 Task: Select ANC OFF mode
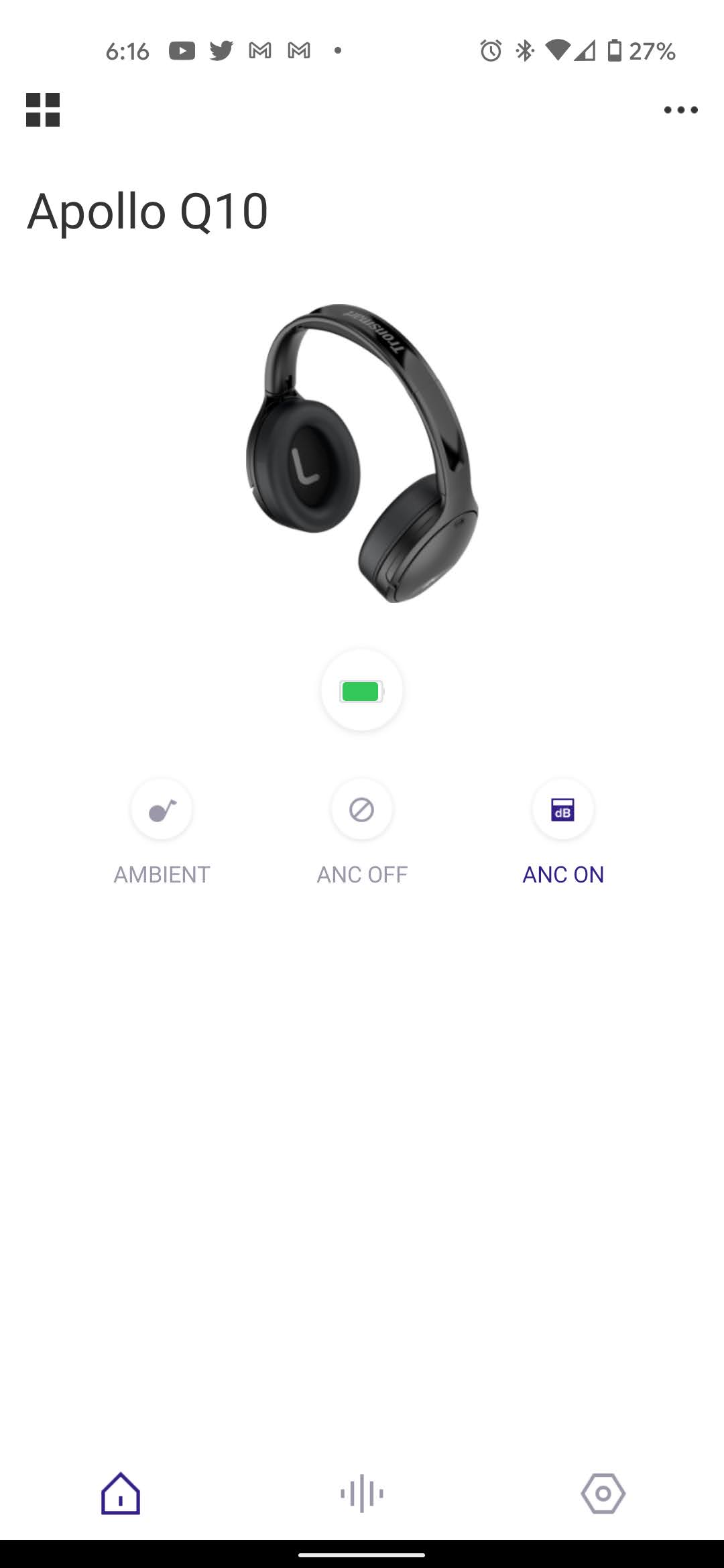tap(362, 809)
